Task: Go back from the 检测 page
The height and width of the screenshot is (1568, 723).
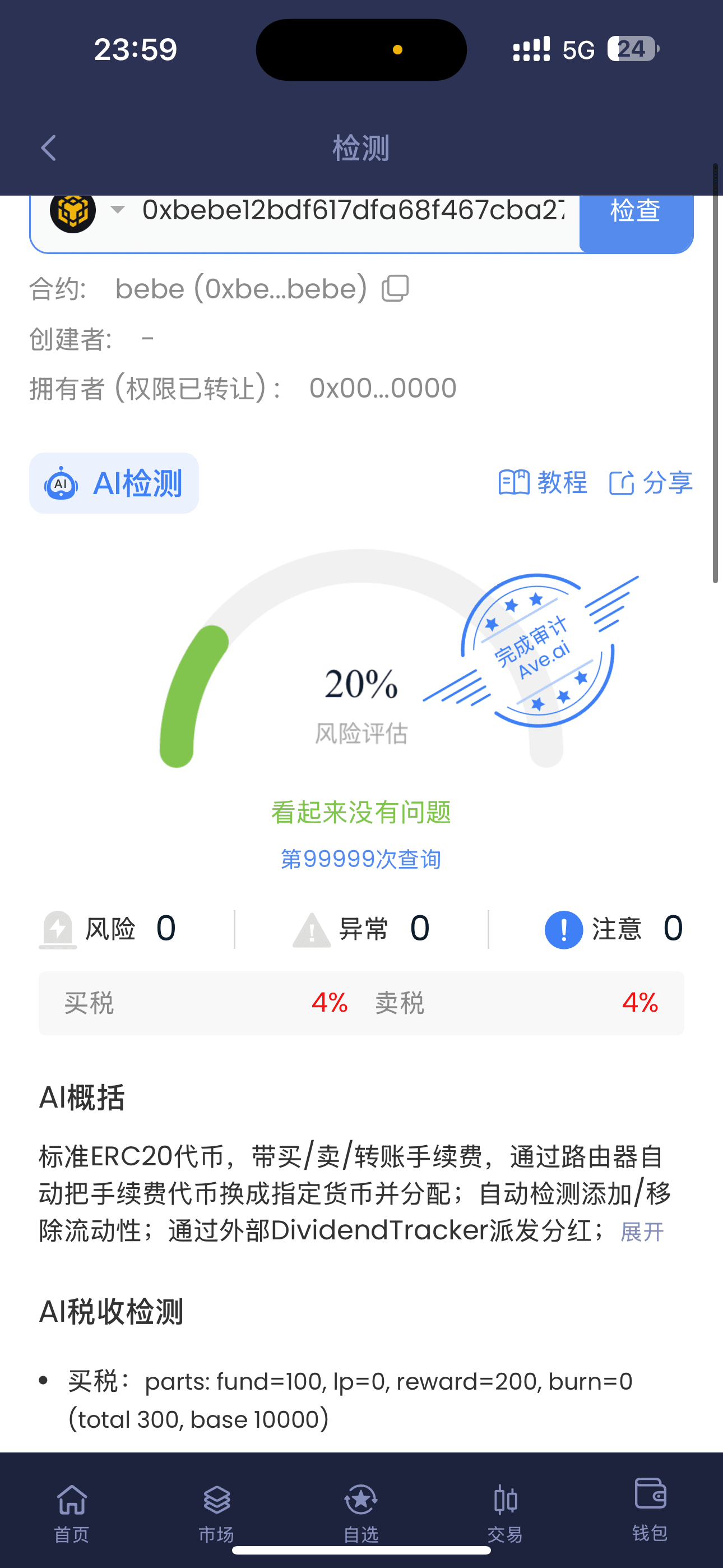Action: (49, 148)
